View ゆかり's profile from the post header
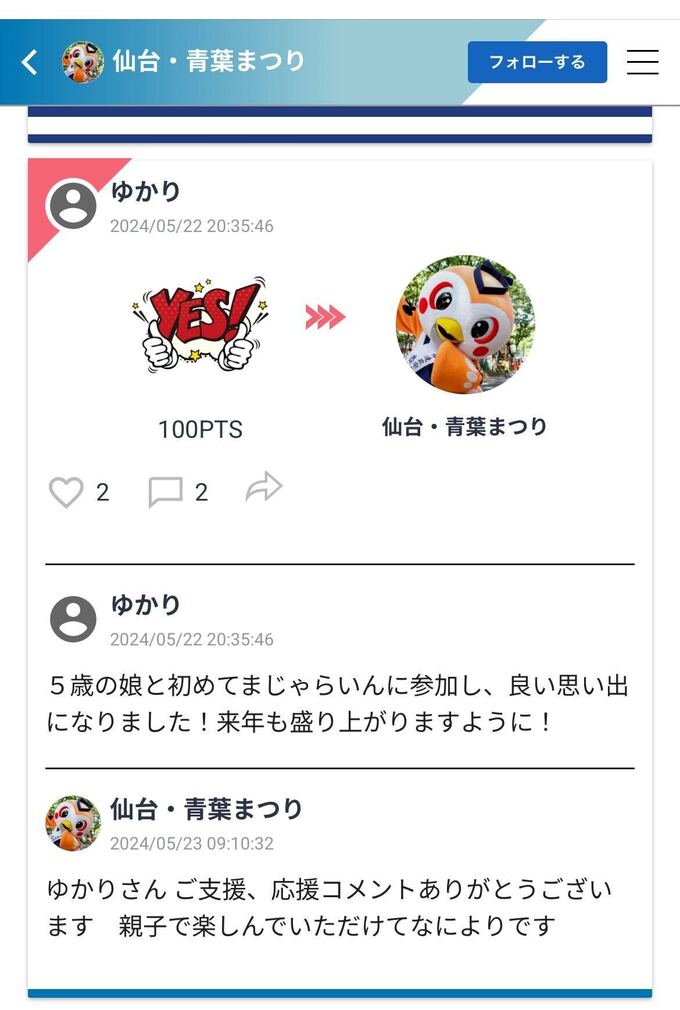Image resolution: width=680 pixels, height=1010 pixels. pos(73,206)
